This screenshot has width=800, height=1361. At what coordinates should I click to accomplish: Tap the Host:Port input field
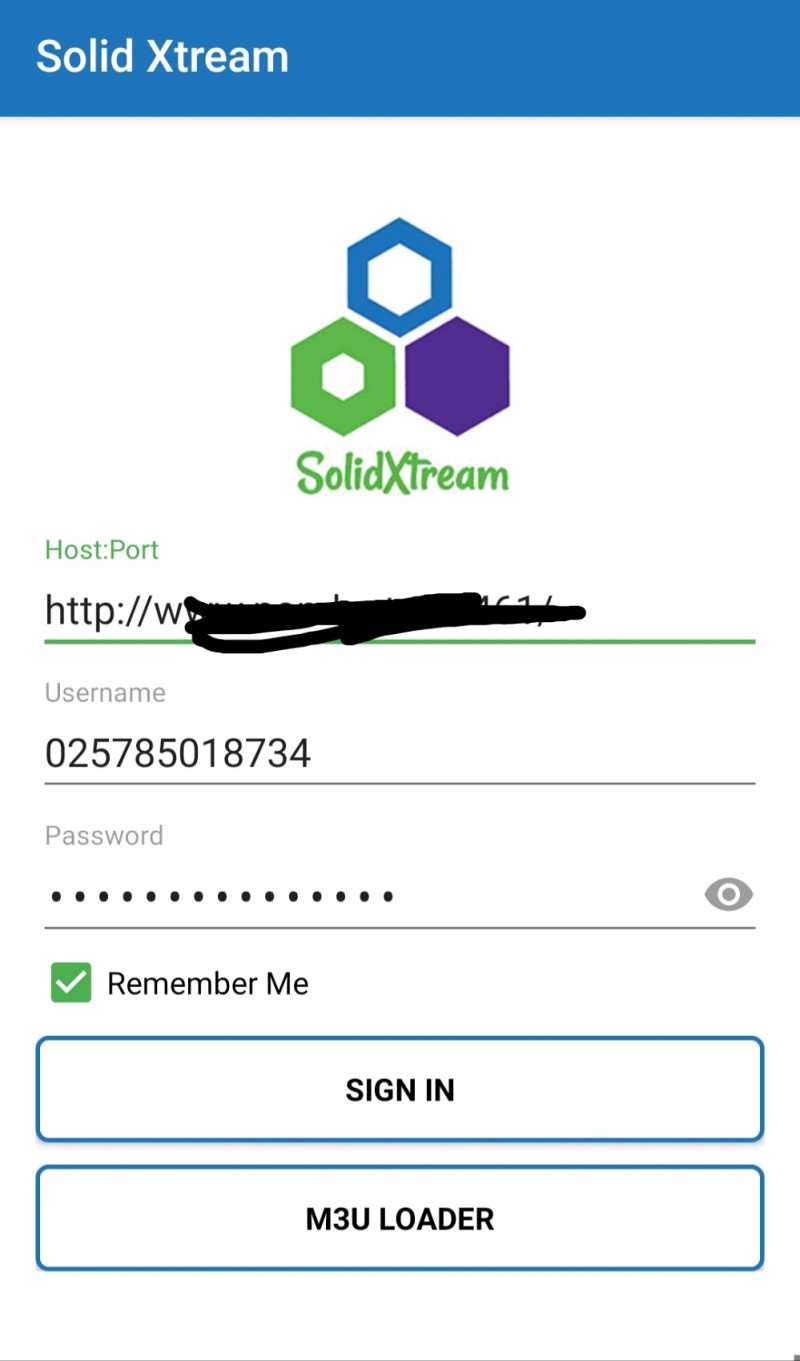400,610
